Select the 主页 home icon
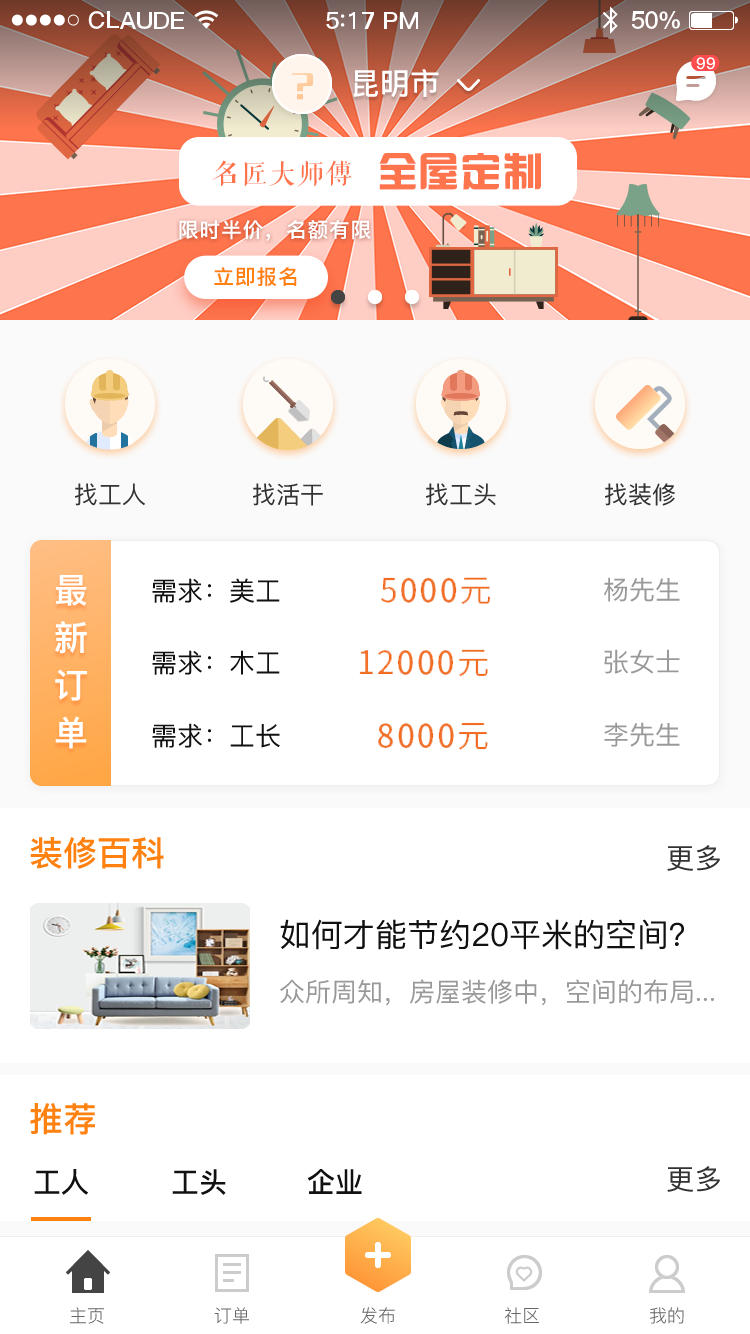 coord(88,1272)
